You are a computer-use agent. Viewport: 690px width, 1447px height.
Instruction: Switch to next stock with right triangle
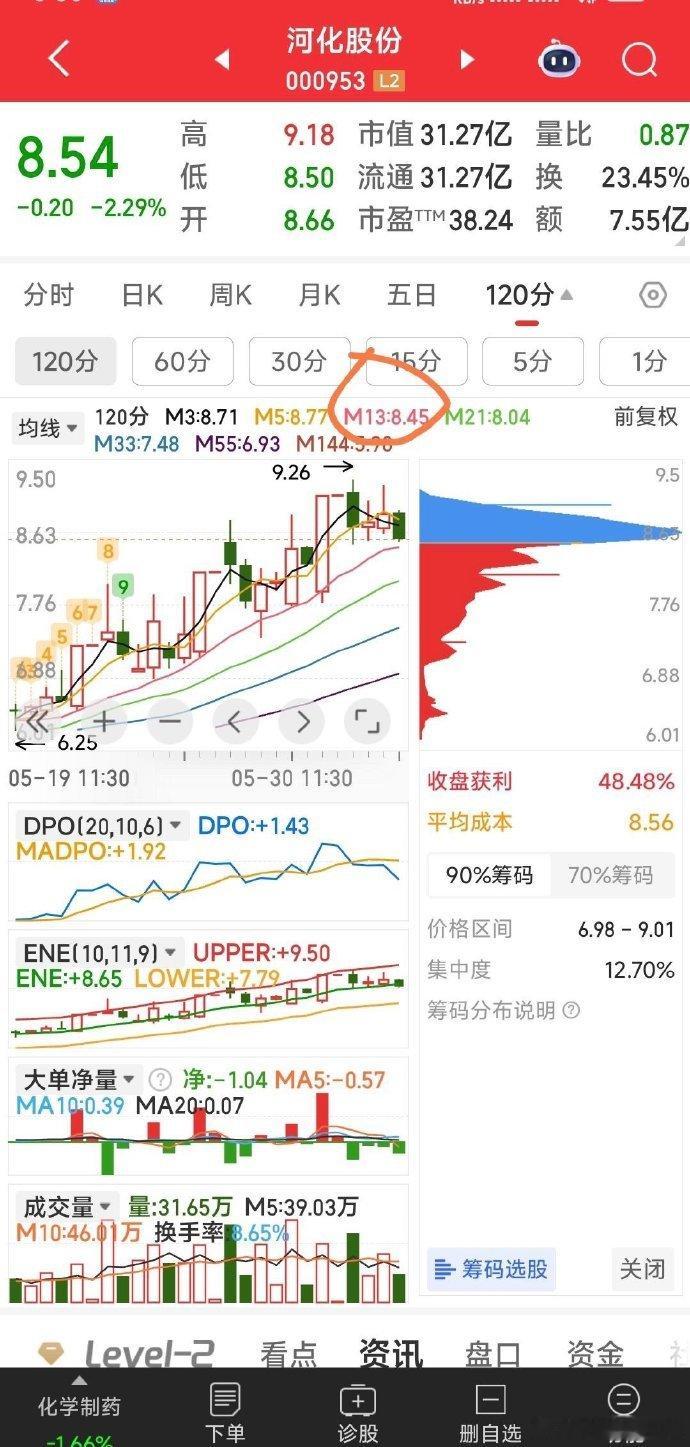tap(466, 60)
